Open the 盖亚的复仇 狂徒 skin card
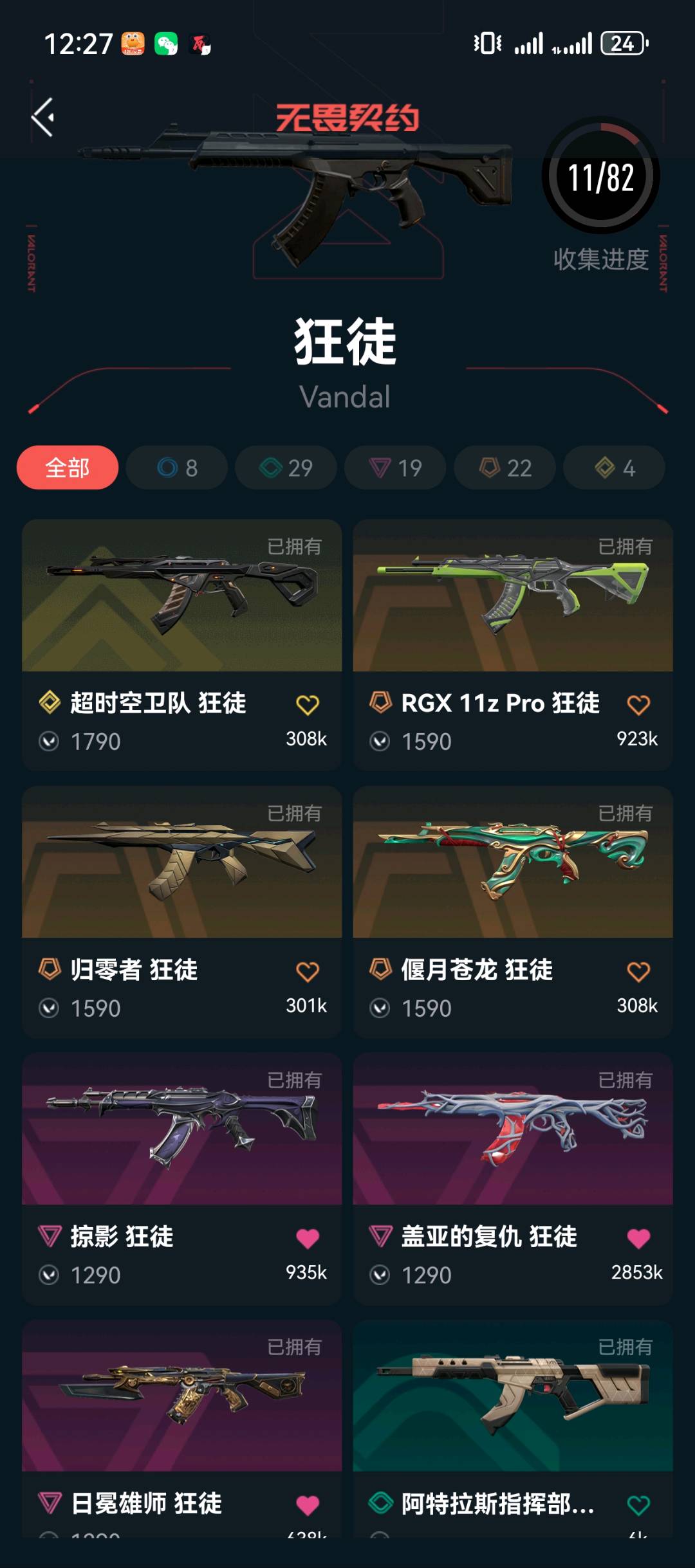The image size is (695, 1568). [513, 1129]
